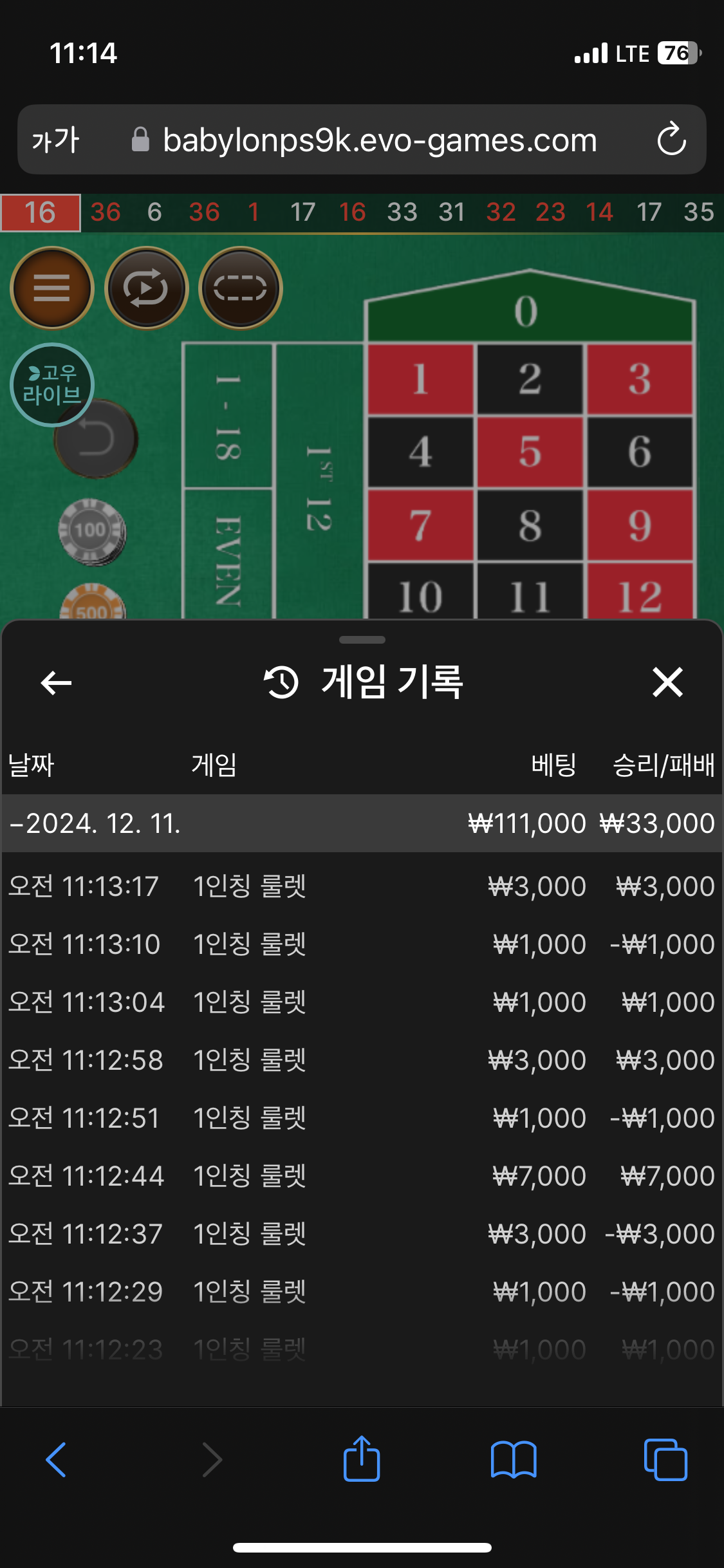This screenshot has height=1568, width=724.
Task: Open the 11:13:10 roulette game record
Action: 360,944
